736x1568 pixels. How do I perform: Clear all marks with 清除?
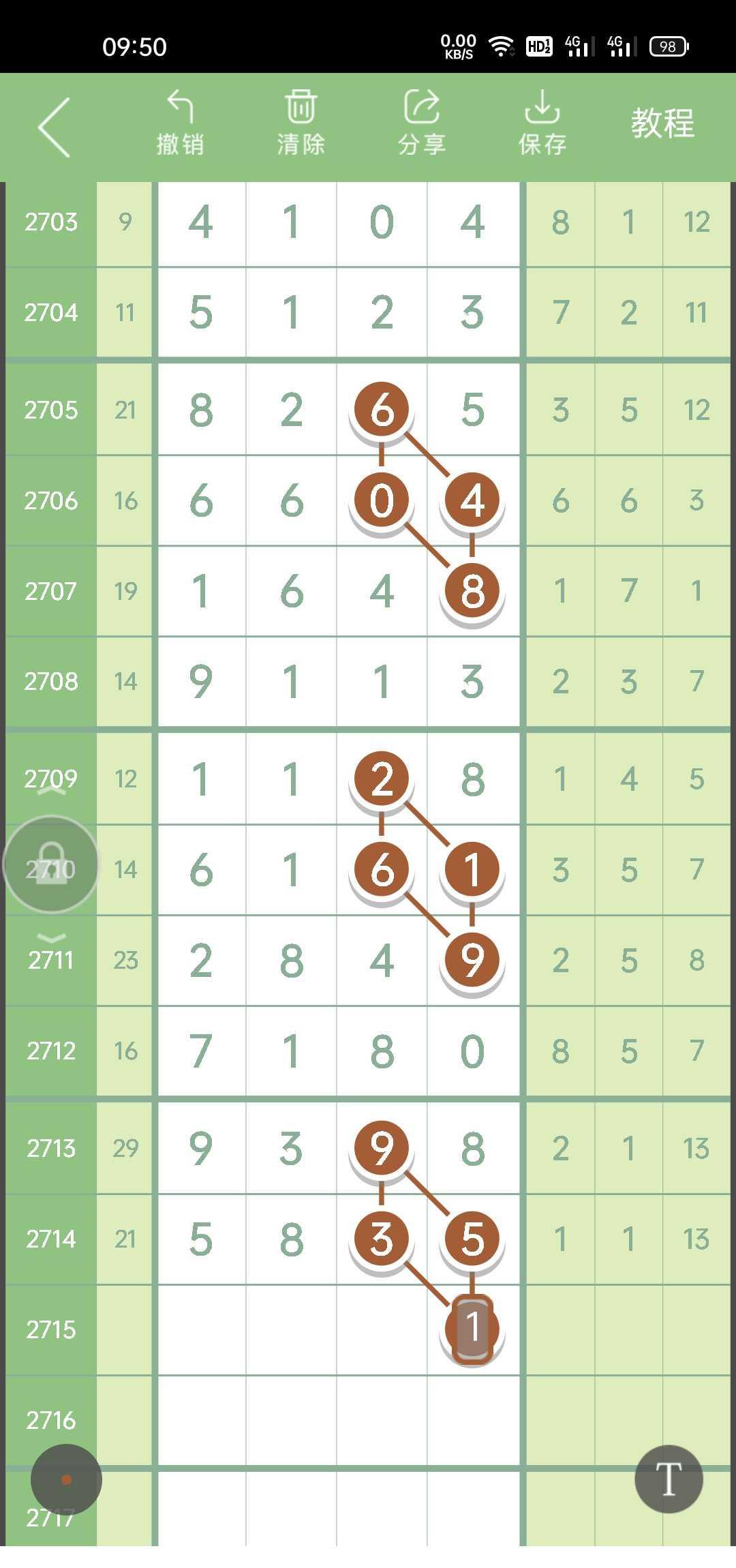click(301, 123)
